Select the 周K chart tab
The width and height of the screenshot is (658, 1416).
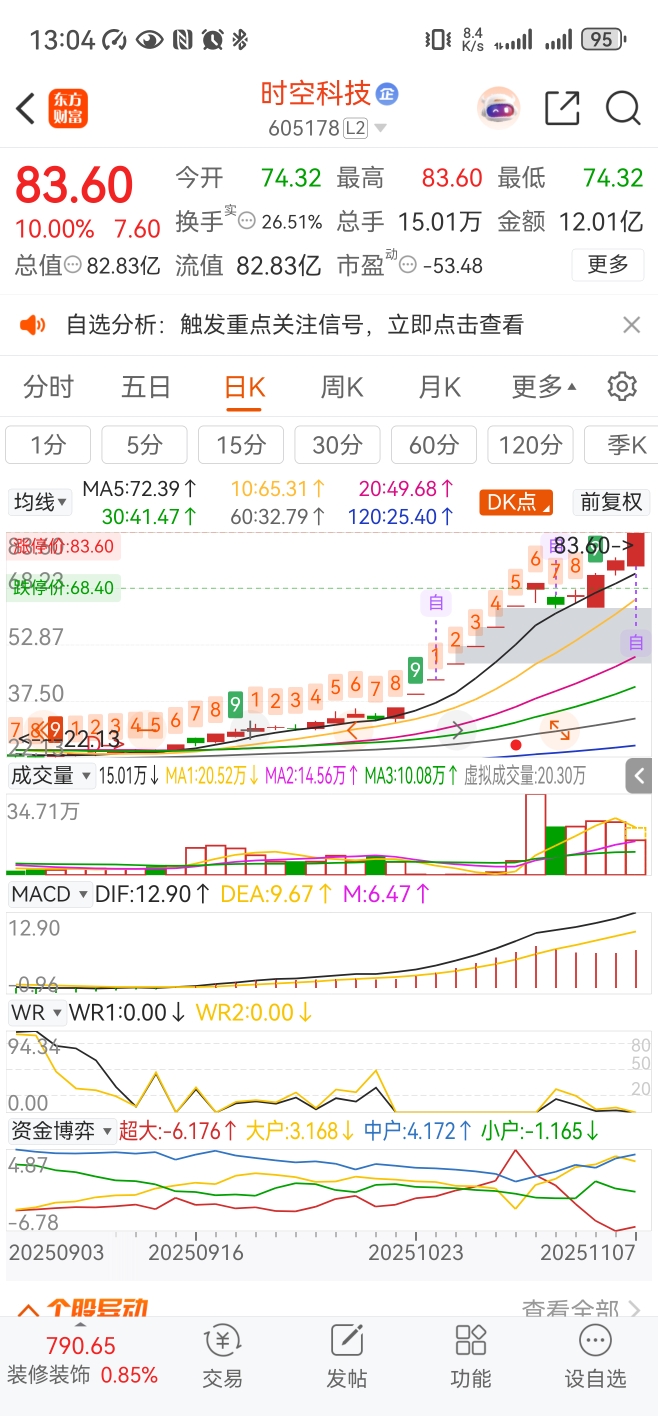click(341, 387)
